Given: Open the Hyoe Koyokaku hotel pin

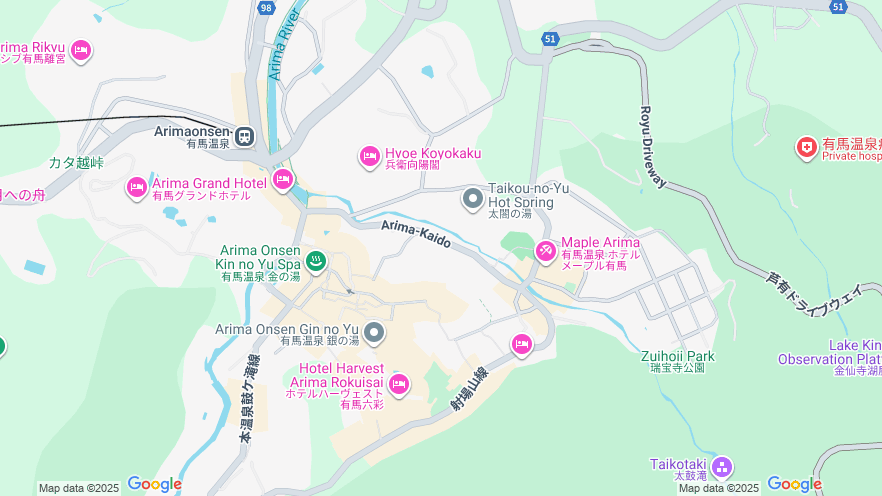Looking at the screenshot, I should point(369,156).
